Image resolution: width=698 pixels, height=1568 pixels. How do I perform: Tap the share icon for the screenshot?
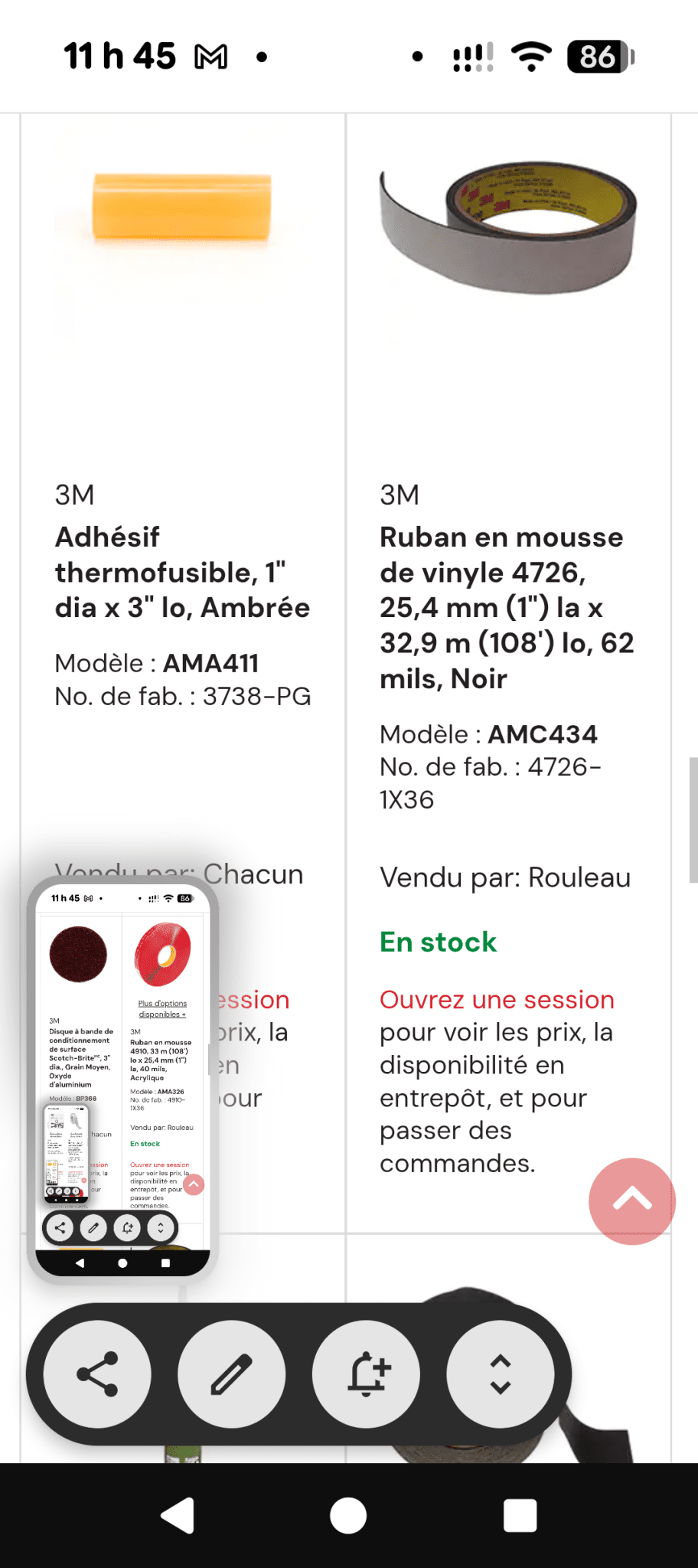pyautogui.click(x=95, y=1374)
